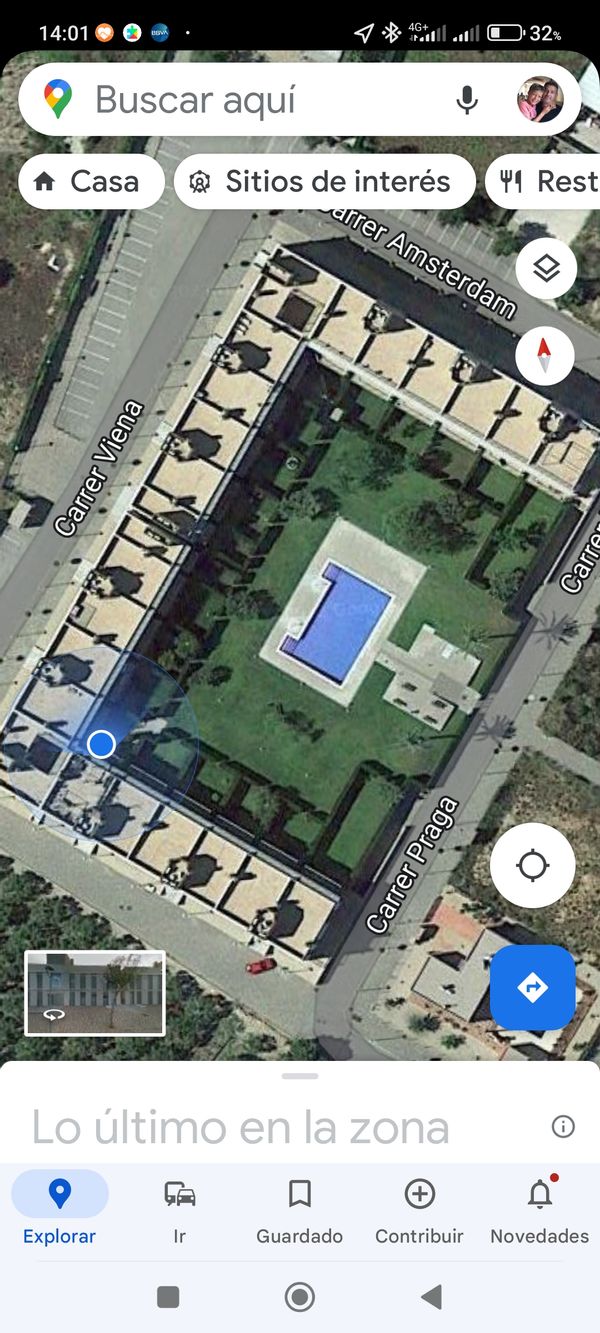Tap the Sitios de interés chip
Screen dimensions: 600x1333
[x=324, y=182]
